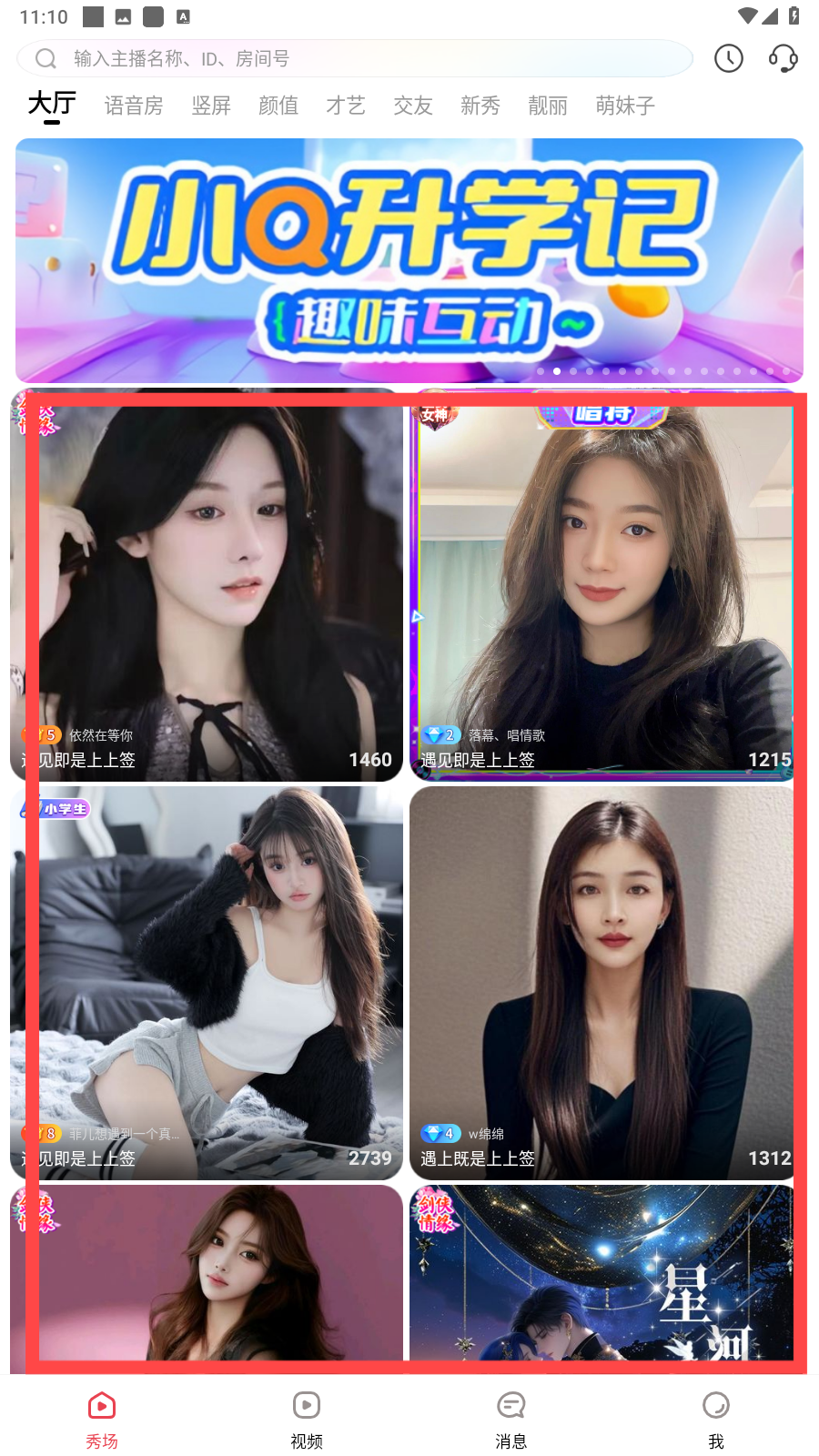Go to the 视频 tab
The width and height of the screenshot is (819, 1456).
[307, 1418]
